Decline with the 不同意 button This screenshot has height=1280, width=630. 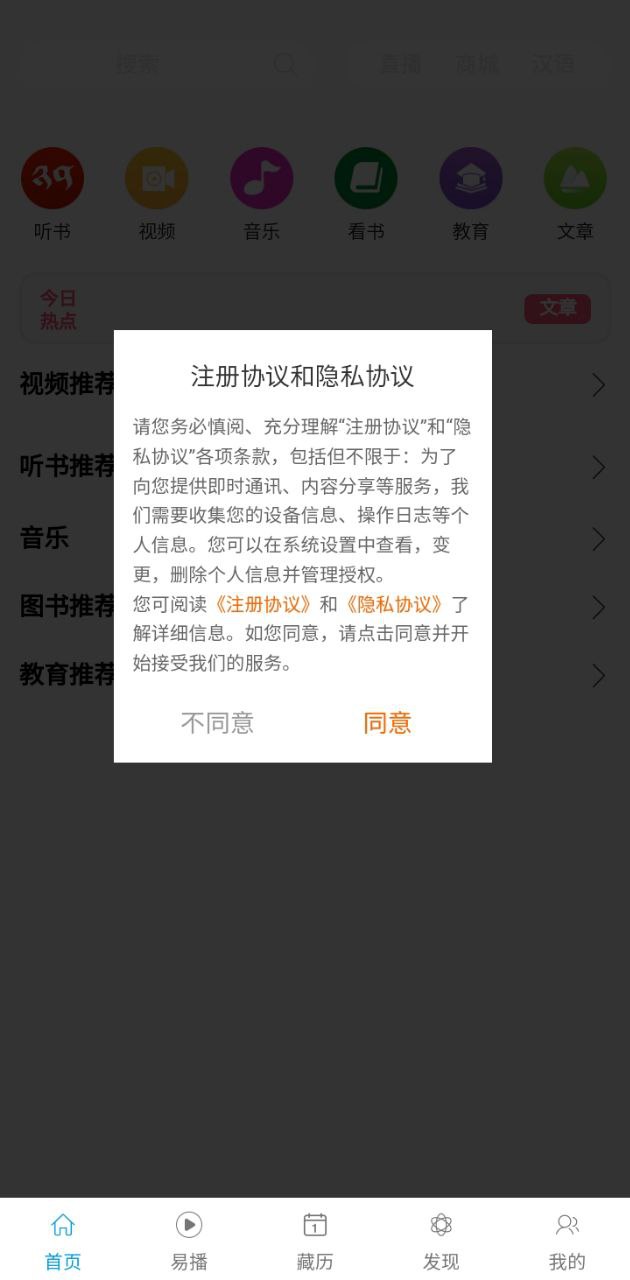tap(217, 723)
